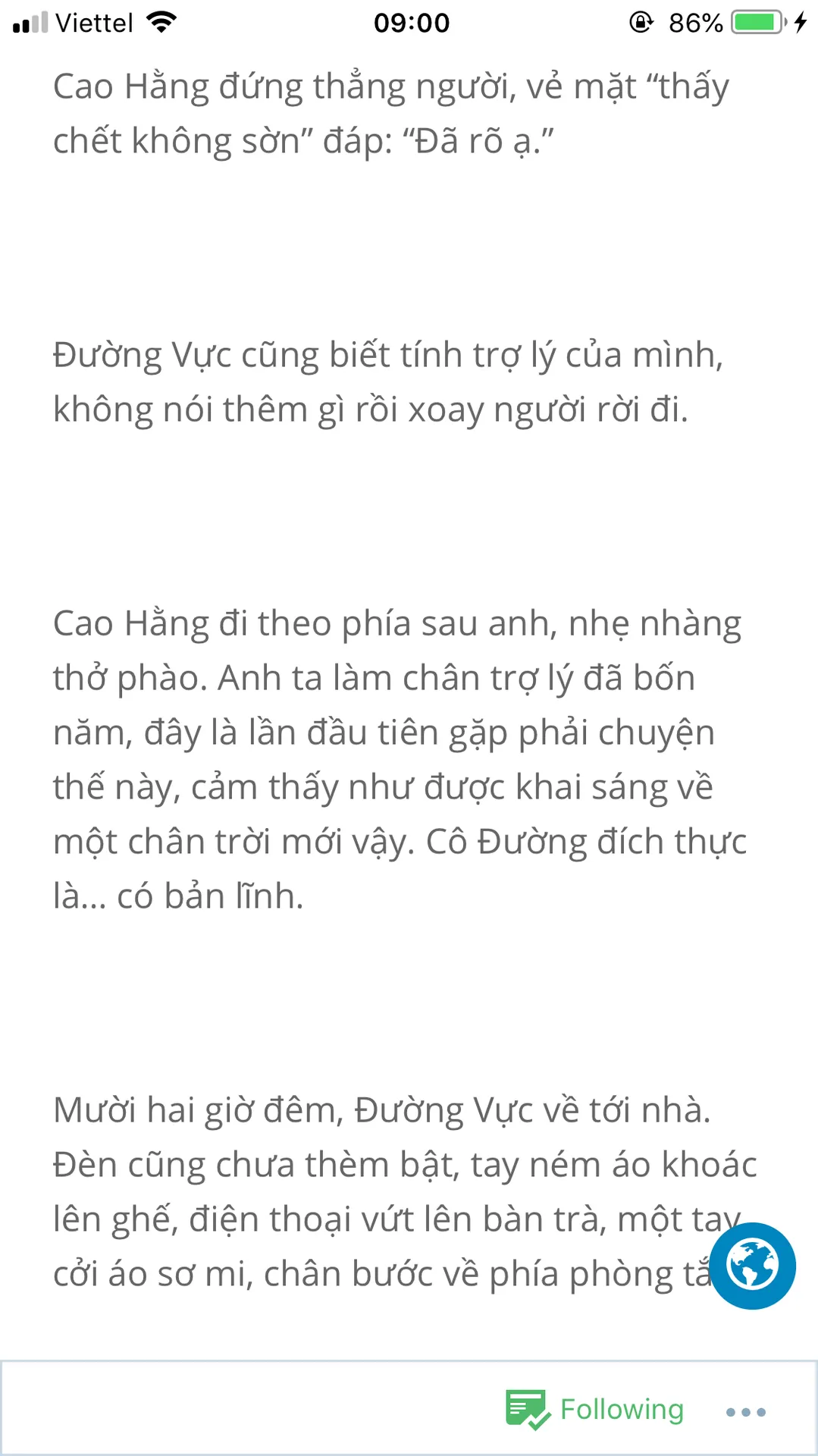
Task: Tap the Following button
Action: [596, 1410]
